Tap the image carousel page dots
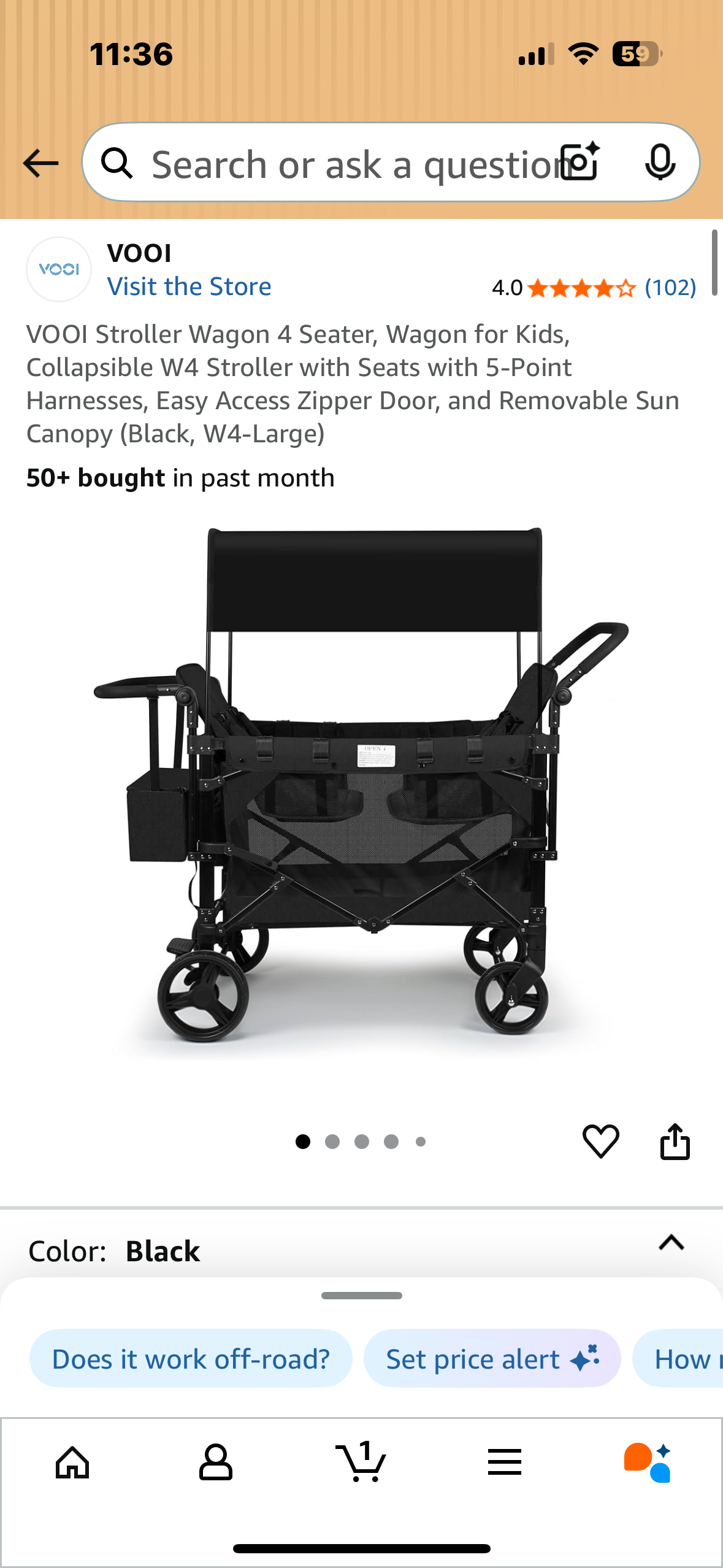 pyautogui.click(x=361, y=1142)
